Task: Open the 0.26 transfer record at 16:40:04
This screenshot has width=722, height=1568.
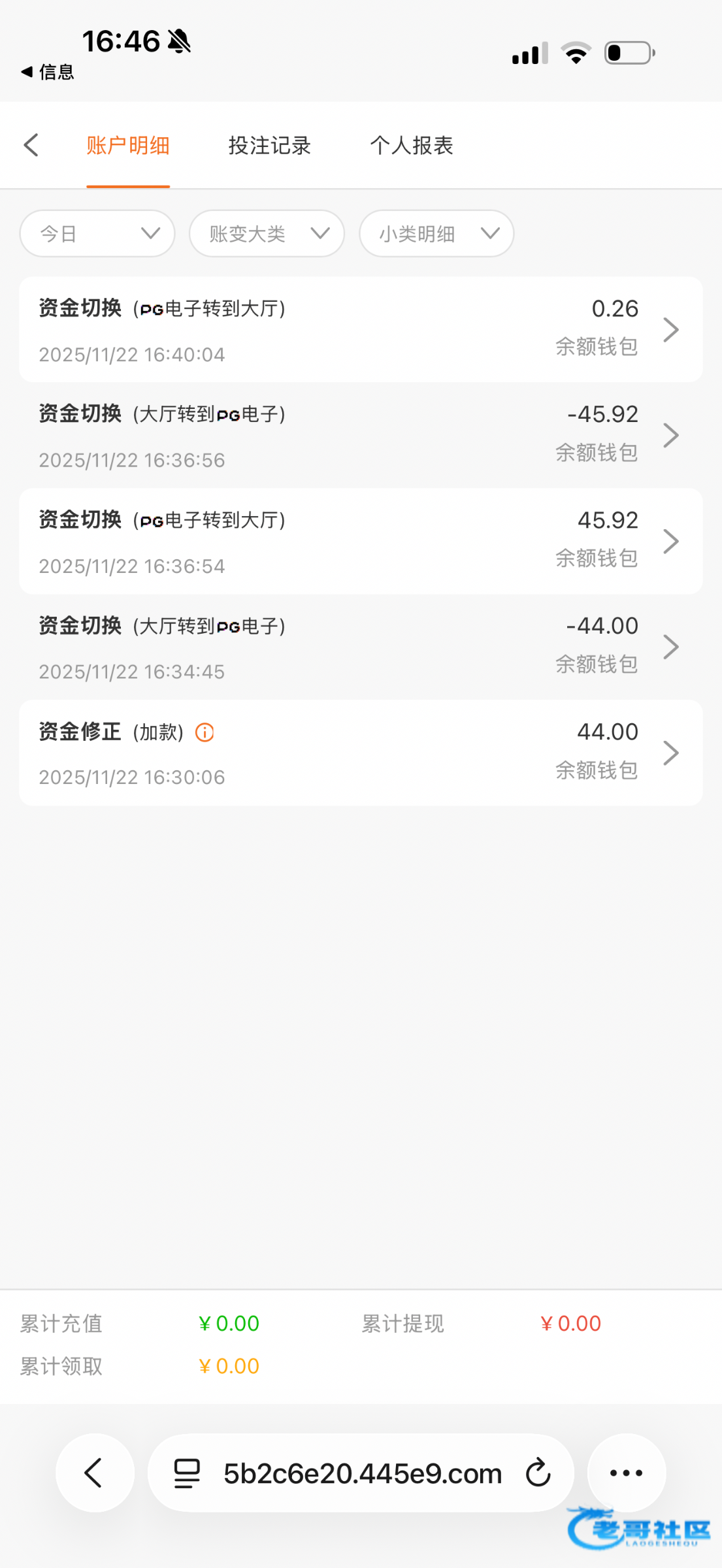Action: pos(361,329)
